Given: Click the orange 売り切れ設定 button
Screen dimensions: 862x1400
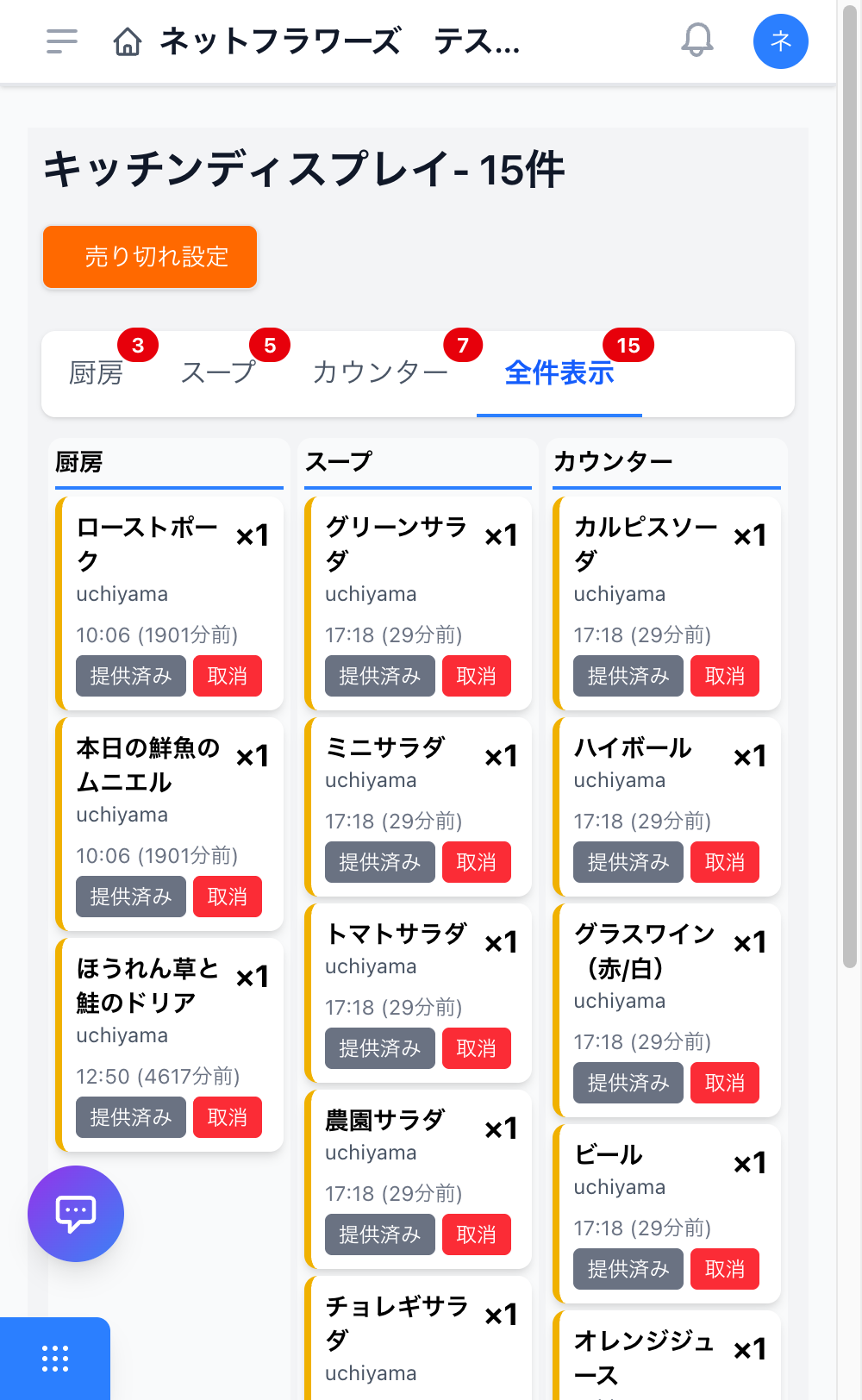Looking at the screenshot, I should tap(149, 256).
